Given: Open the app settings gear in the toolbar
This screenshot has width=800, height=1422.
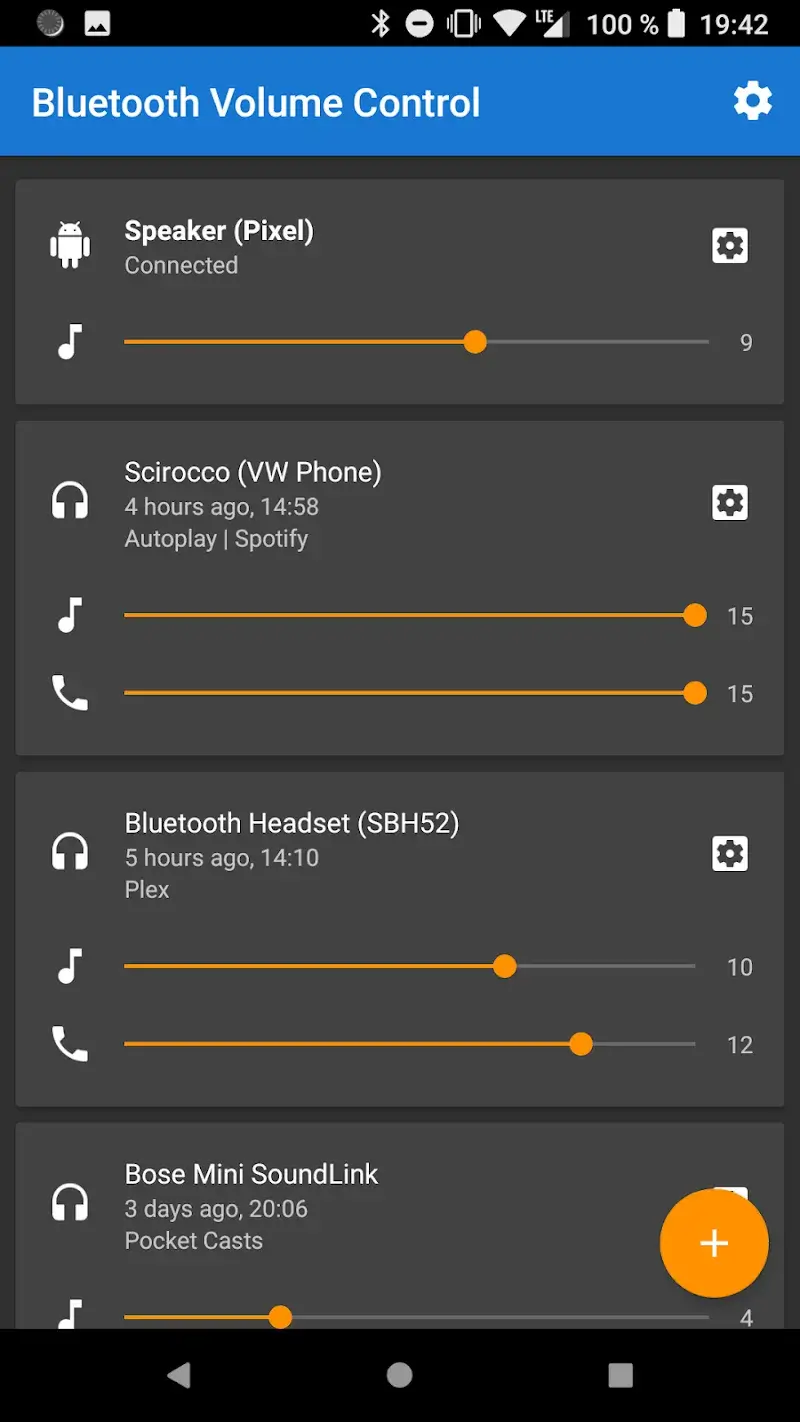Looking at the screenshot, I should click(x=752, y=100).
